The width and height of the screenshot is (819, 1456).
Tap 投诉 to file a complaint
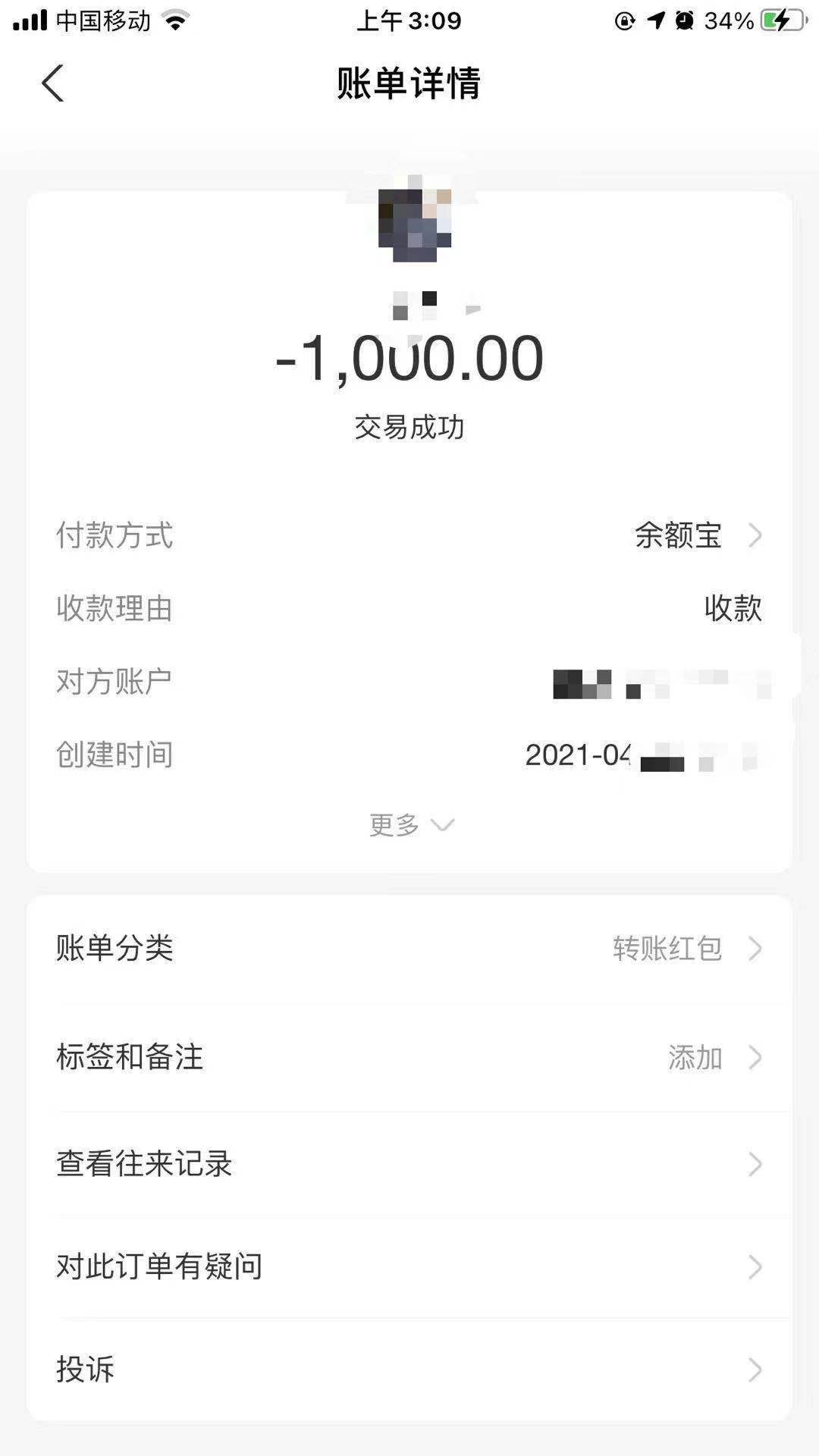[x=83, y=1370]
